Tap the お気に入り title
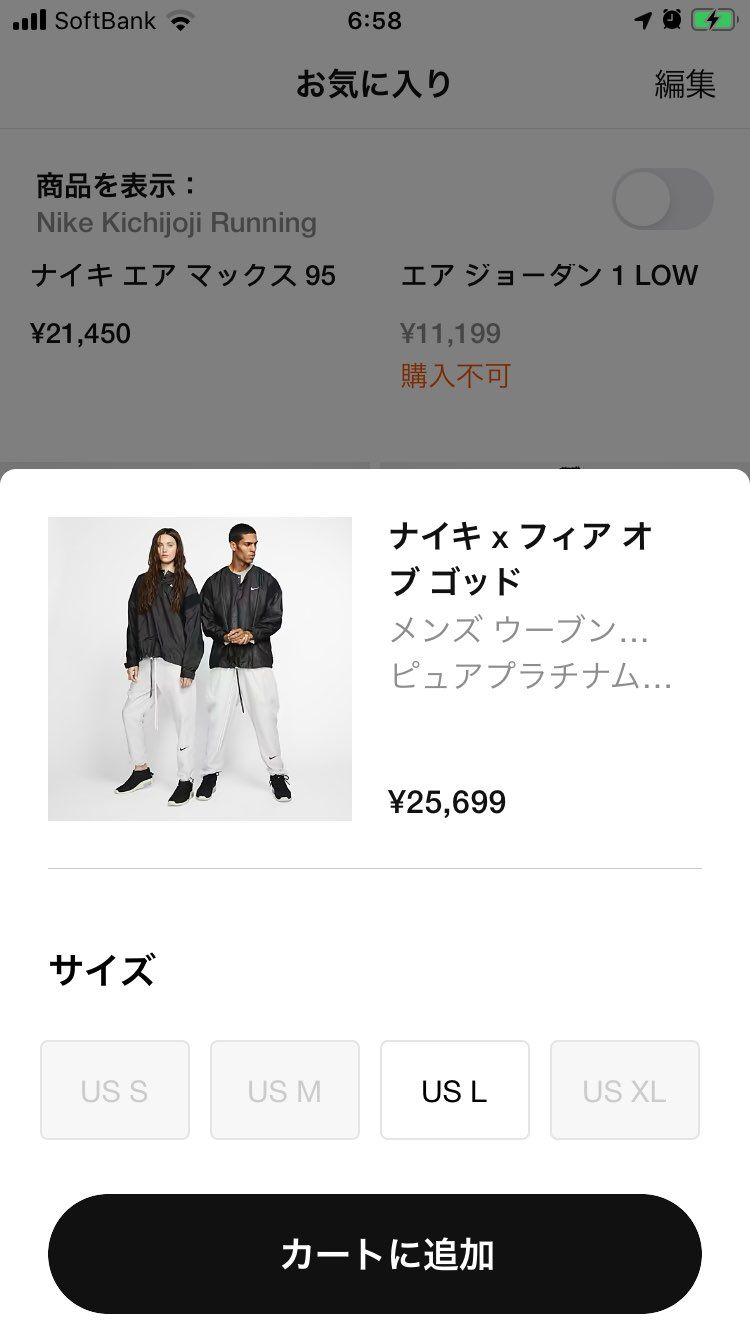750x1334 pixels. coord(373,84)
